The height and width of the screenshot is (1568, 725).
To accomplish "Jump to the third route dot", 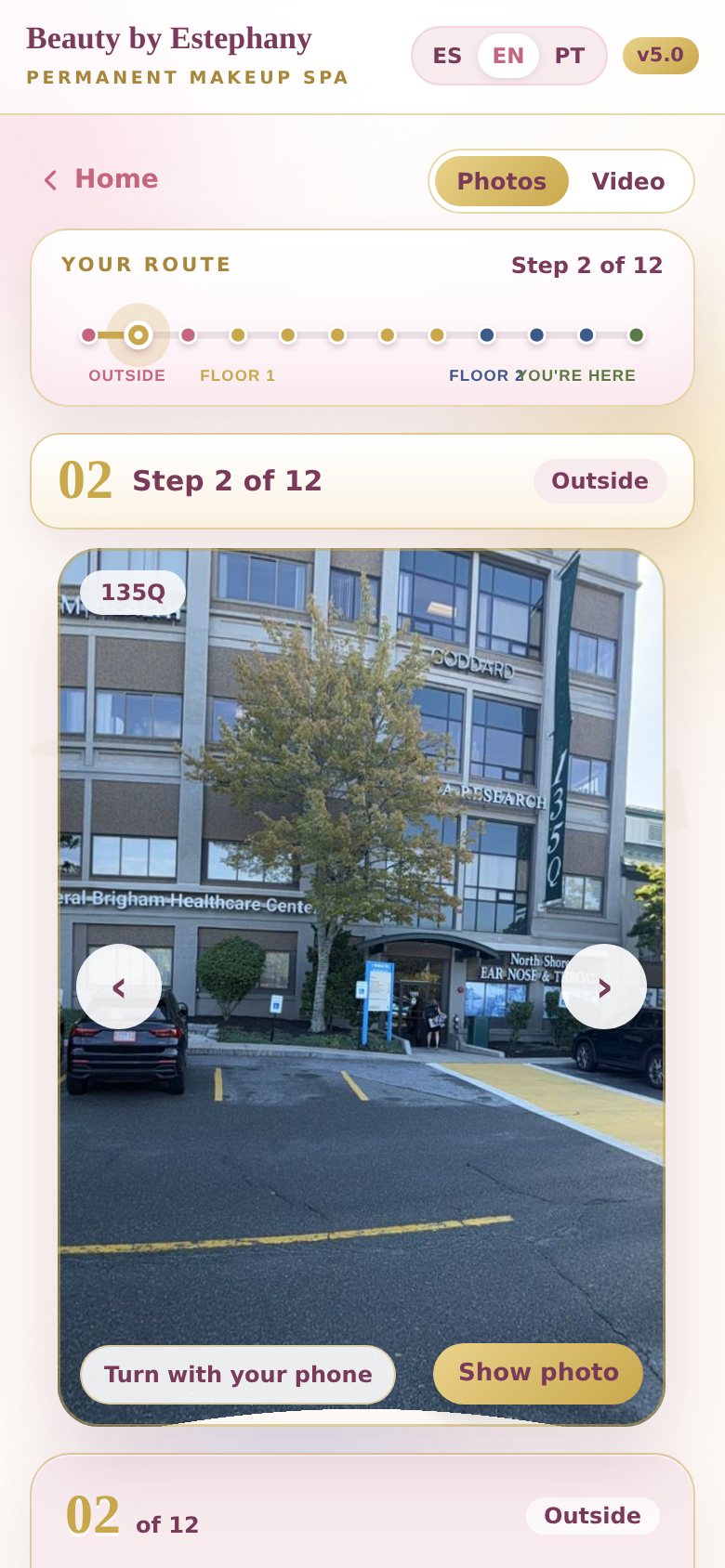I will (x=188, y=334).
